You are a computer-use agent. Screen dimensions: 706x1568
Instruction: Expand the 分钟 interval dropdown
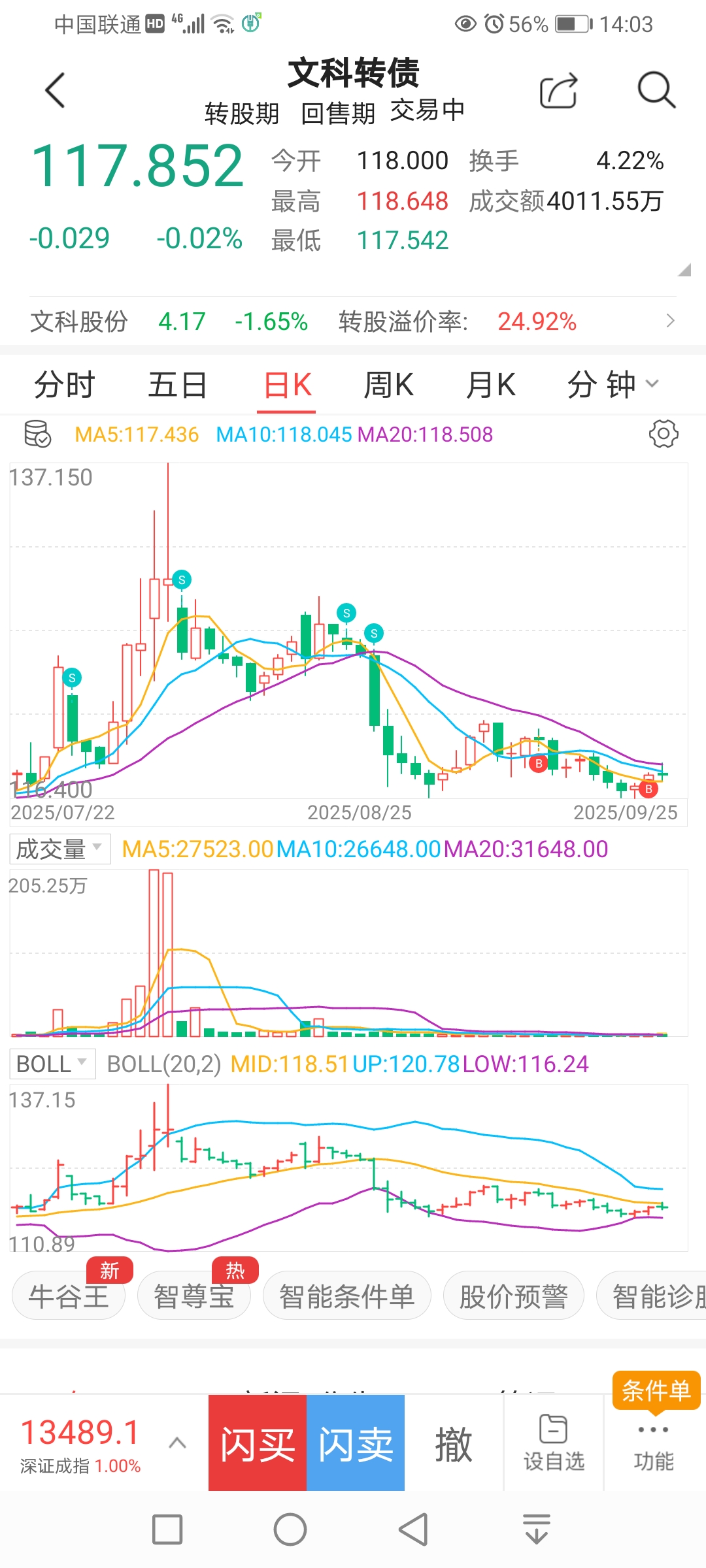pyautogui.click(x=613, y=385)
